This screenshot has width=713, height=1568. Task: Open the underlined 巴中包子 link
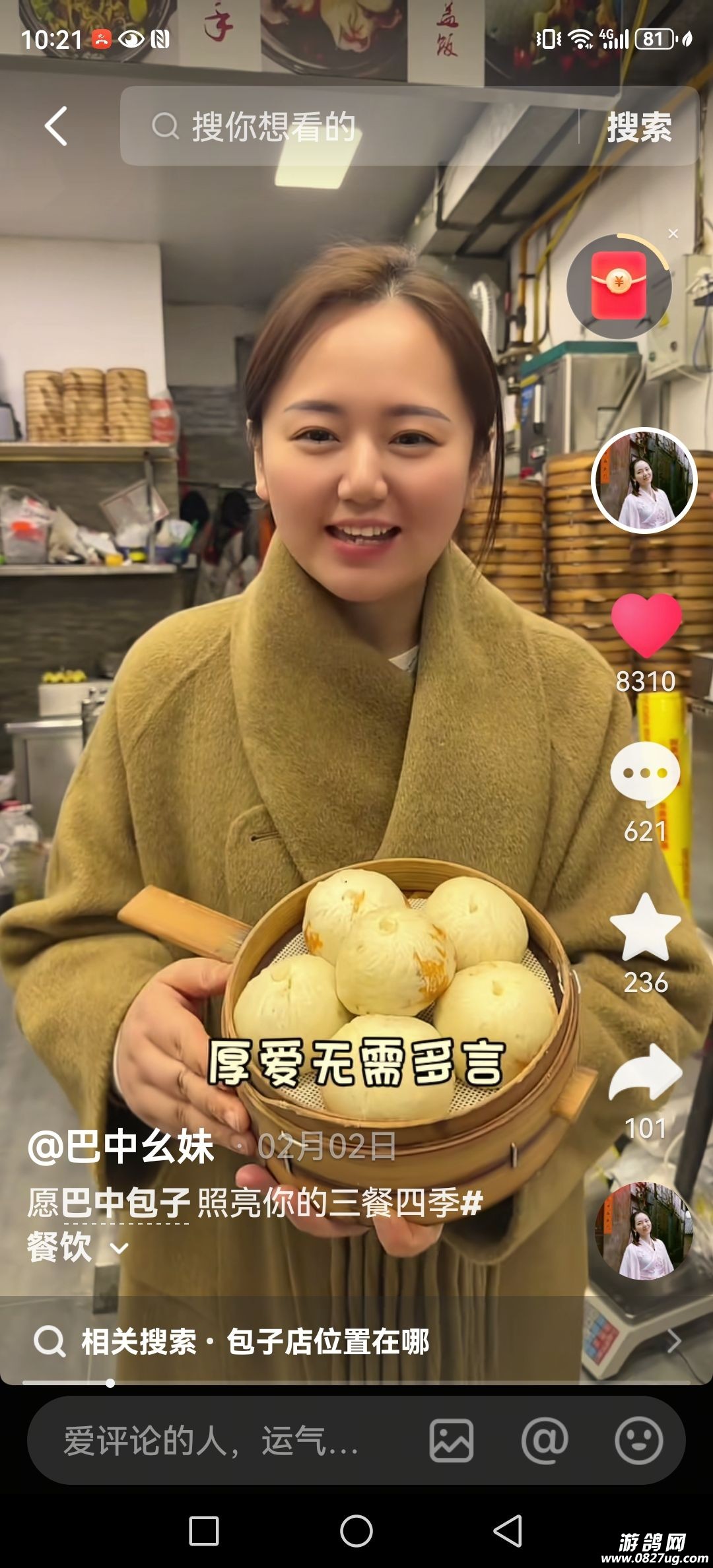coord(125,1202)
